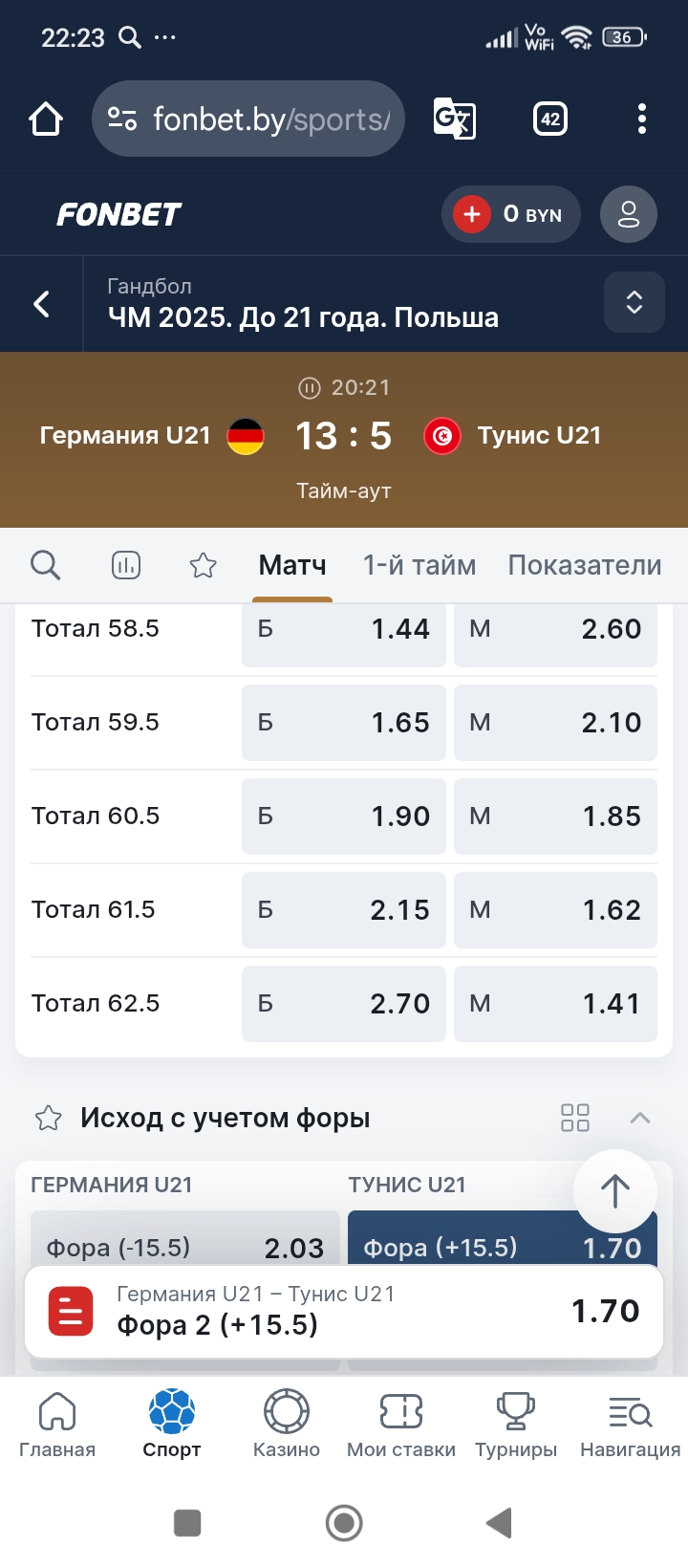Tap the browser address bar showing fonbet.by
688x1568 pixels.
click(247, 119)
